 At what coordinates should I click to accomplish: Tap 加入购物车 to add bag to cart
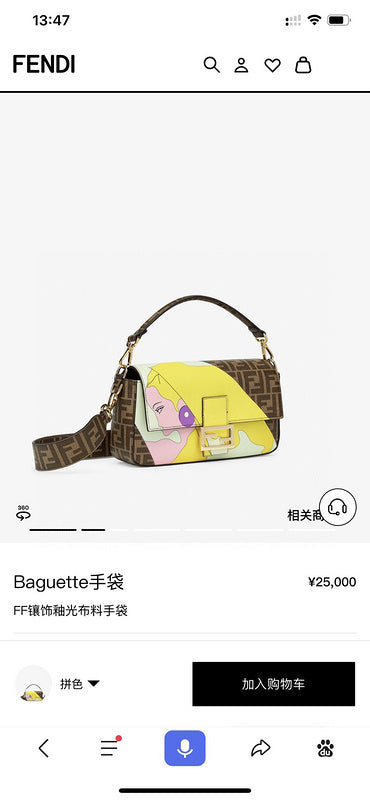coord(274,684)
